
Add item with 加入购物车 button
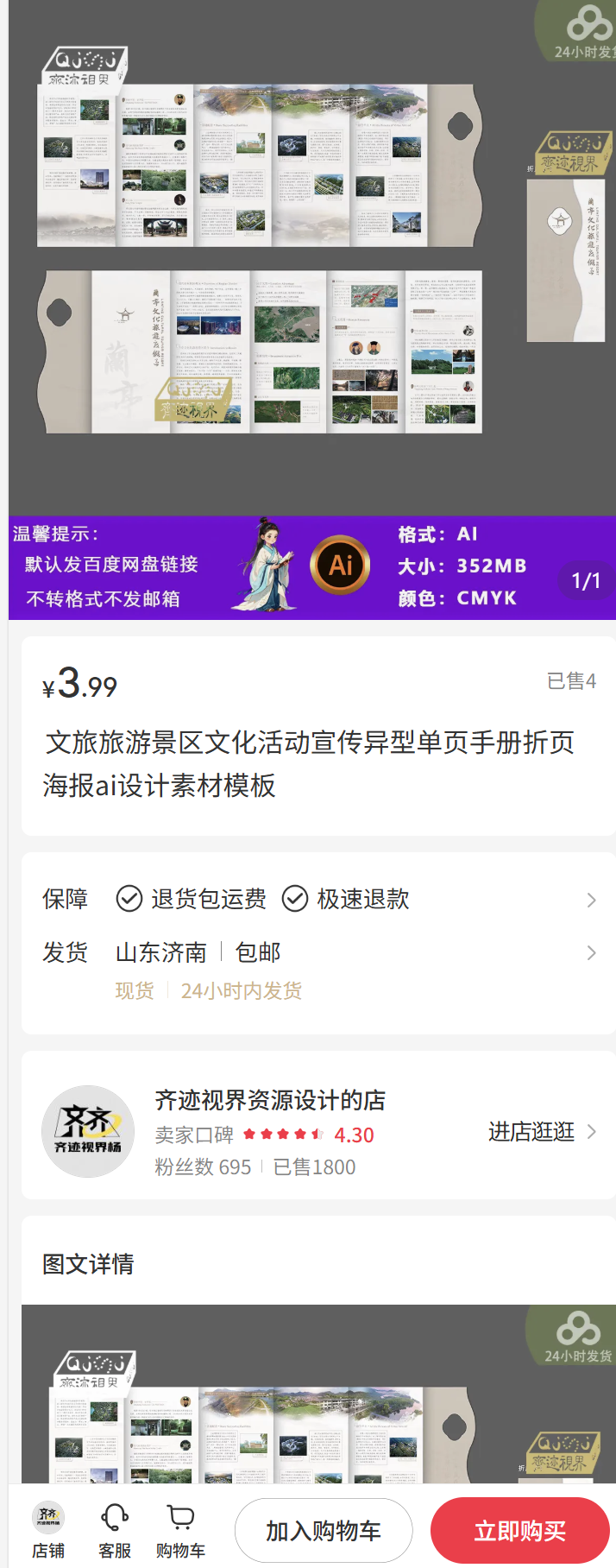click(324, 1531)
